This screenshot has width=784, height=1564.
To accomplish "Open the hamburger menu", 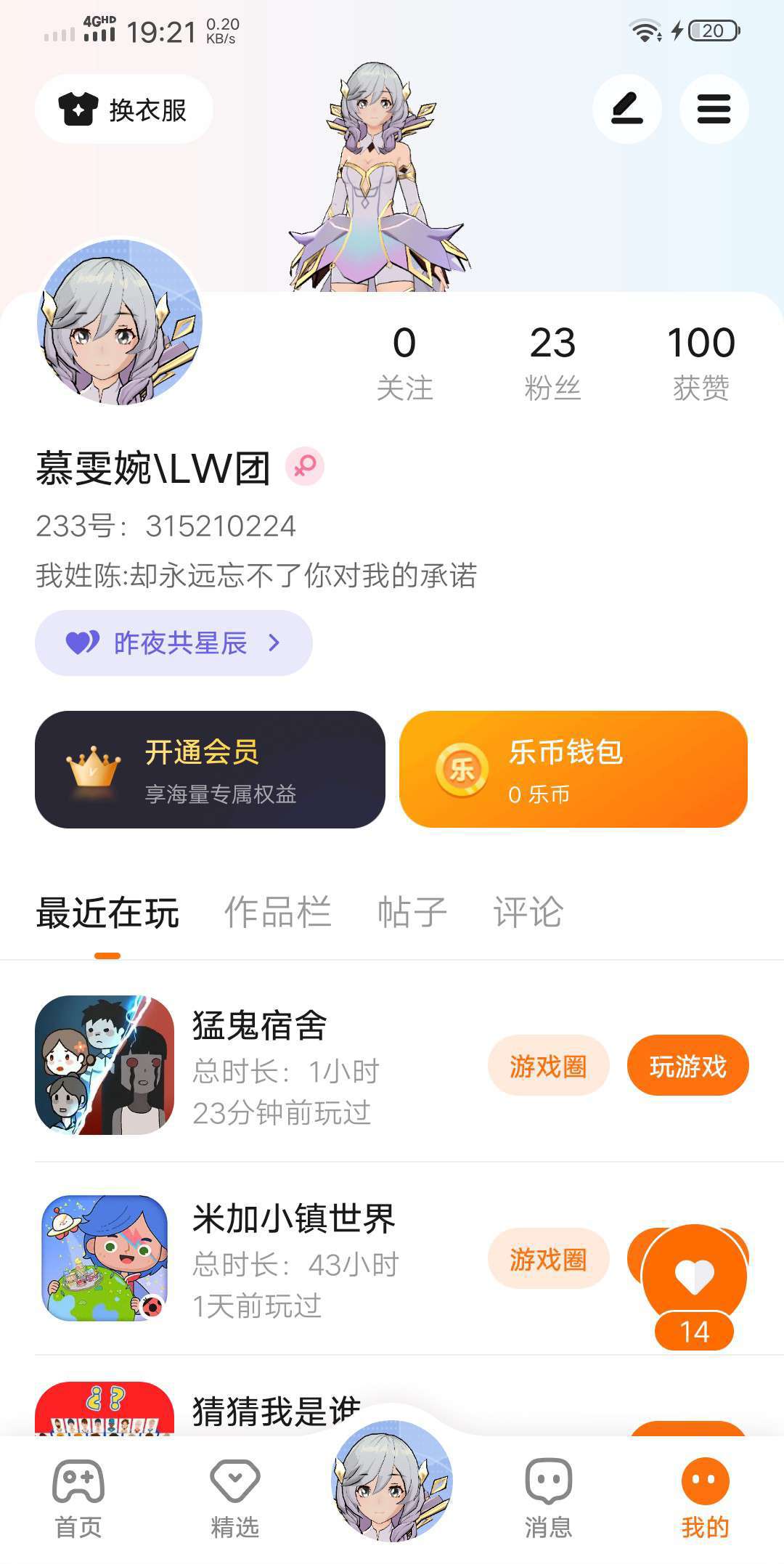I will tap(714, 110).
